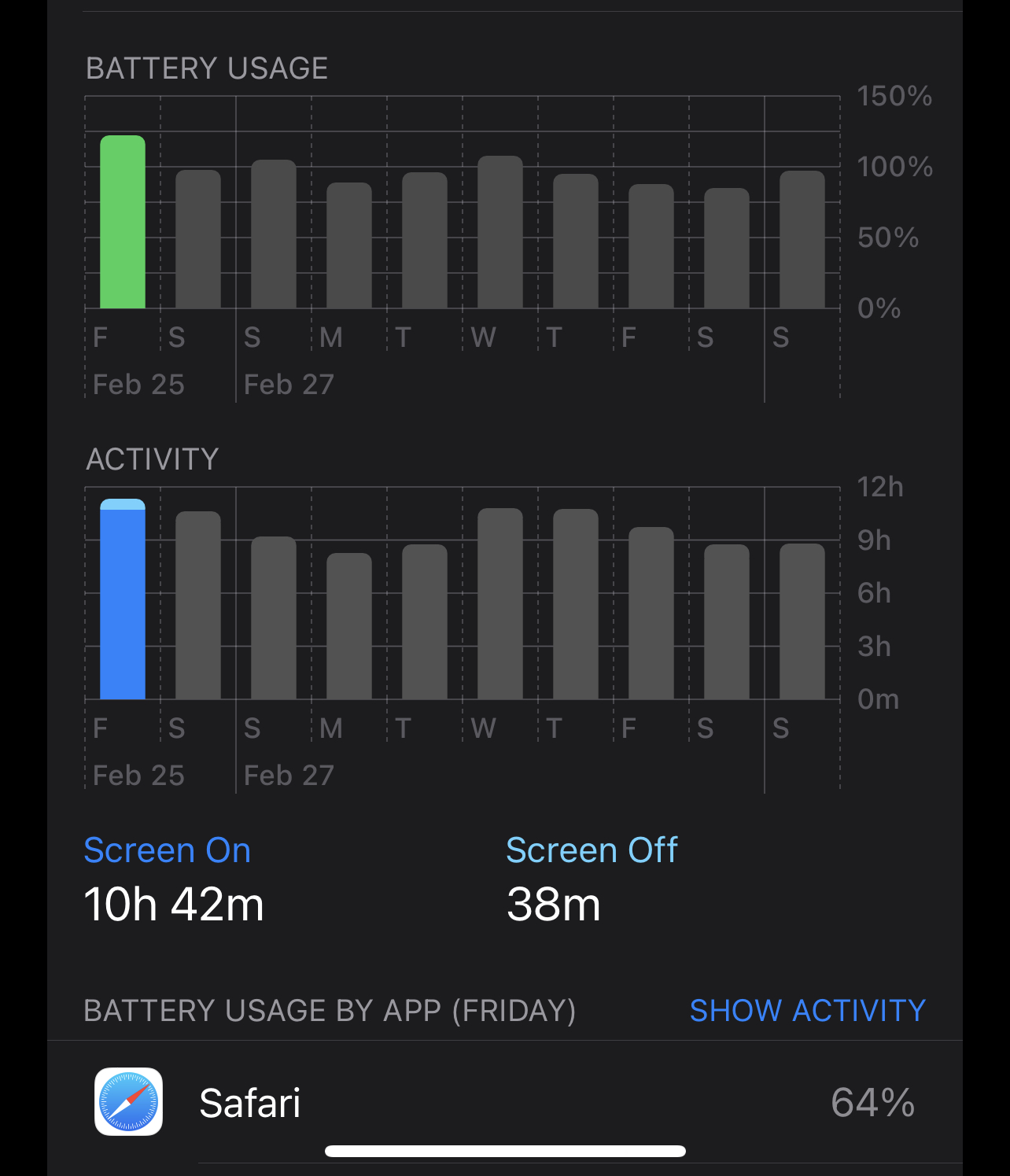Select the green Feb 25 battery usage bar
Screen dimensions: 1010x1176
point(123,223)
